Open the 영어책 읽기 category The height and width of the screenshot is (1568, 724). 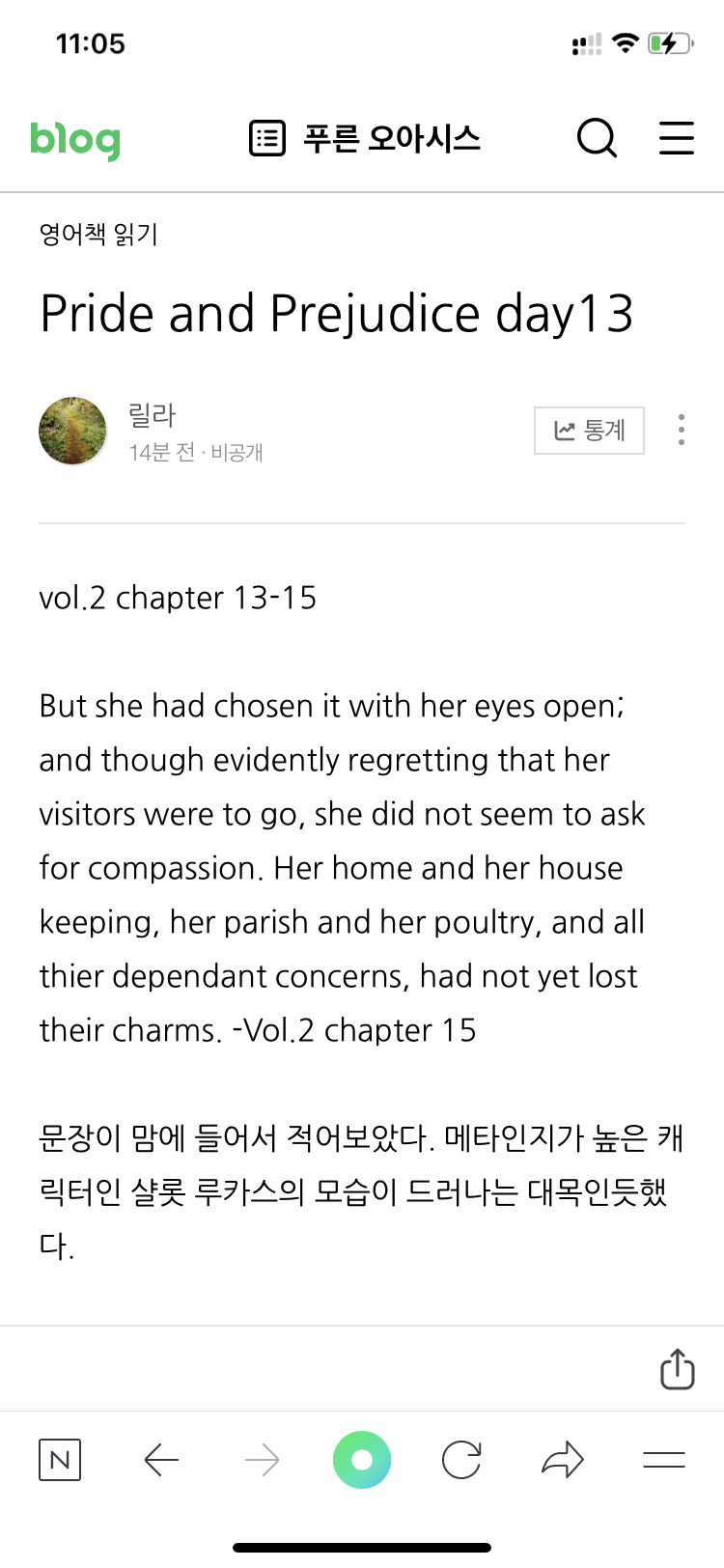[x=98, y=235]
